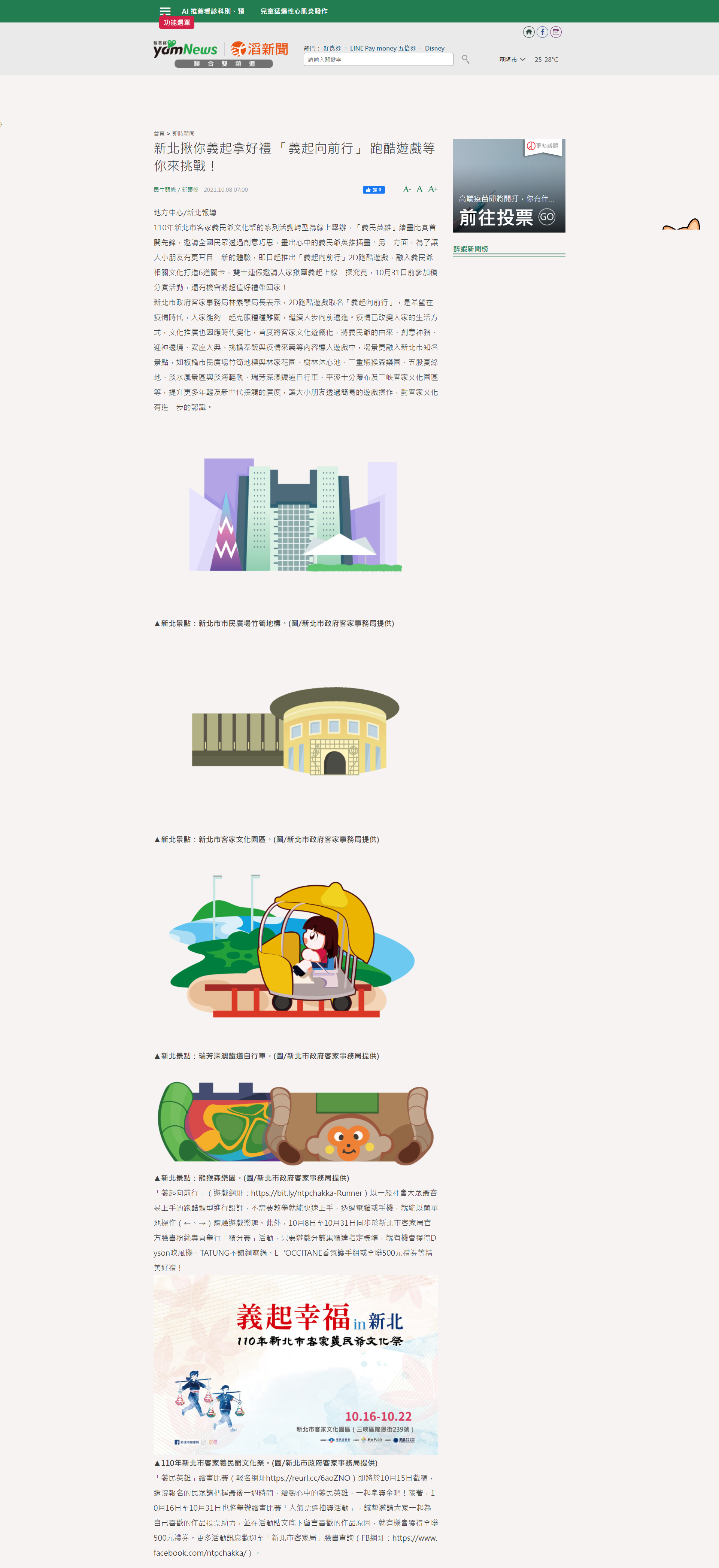Open the AI 推薦看診科別 headline
The height and width of the screenshot is (1568, 719).
[213, 11]
